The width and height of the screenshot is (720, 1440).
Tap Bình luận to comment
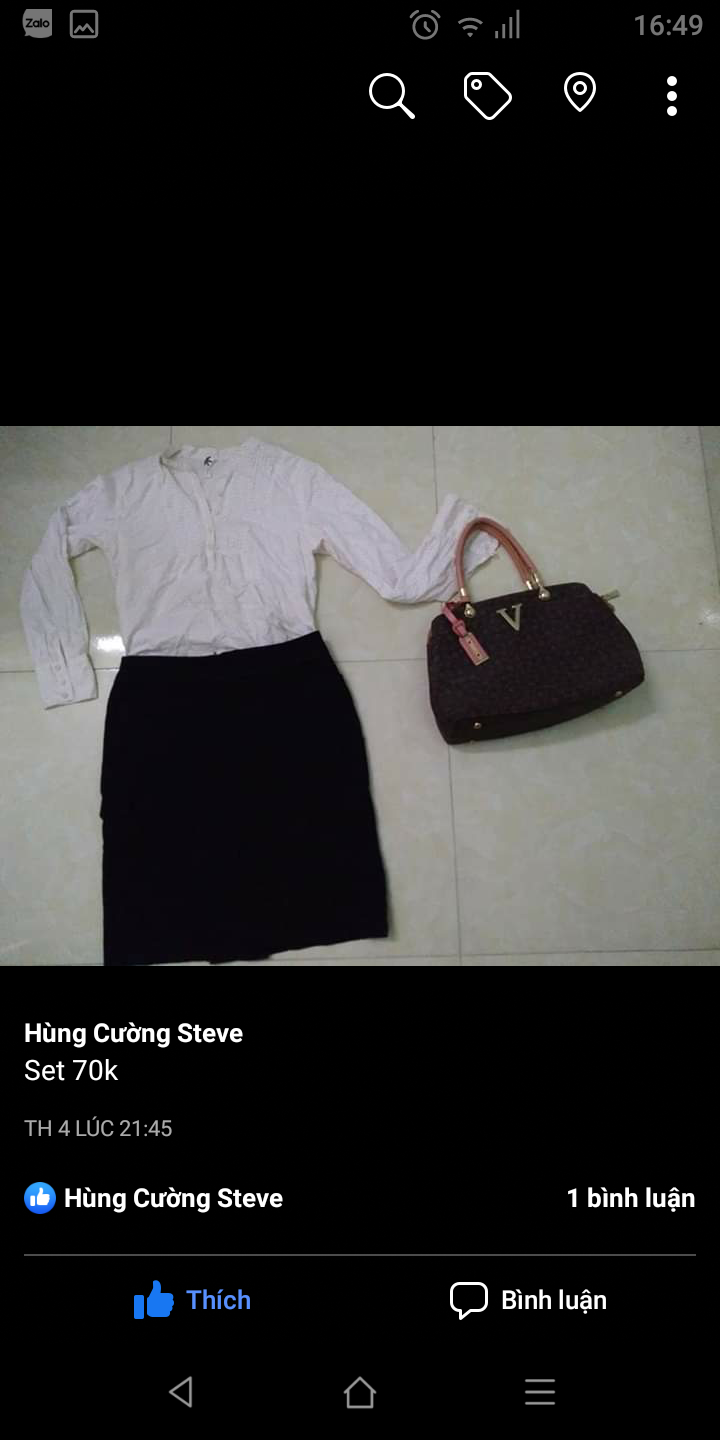pos(529,1300)
